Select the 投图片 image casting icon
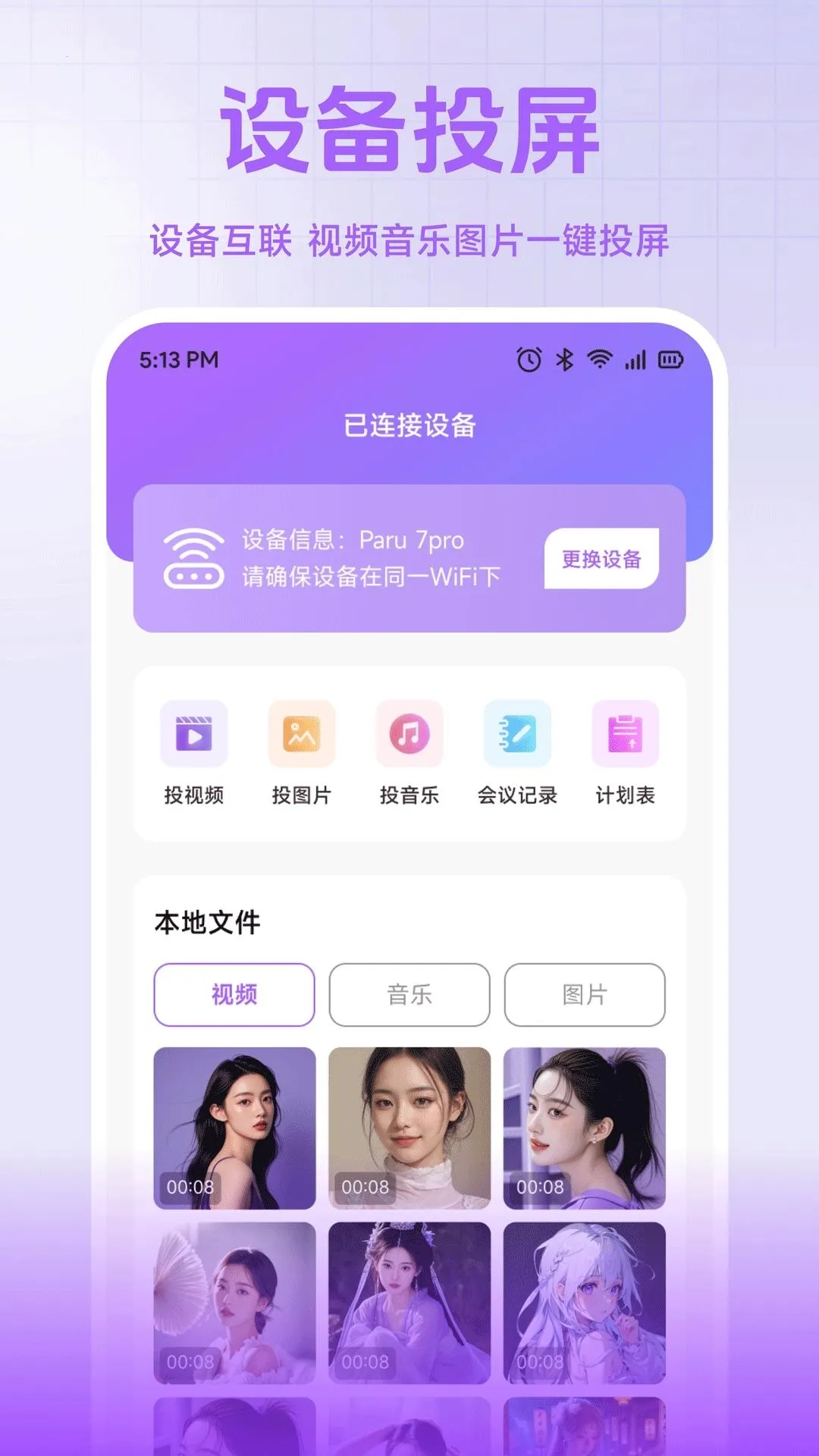The width and height of the screenshot is (819, 1456). coord(301,734)
